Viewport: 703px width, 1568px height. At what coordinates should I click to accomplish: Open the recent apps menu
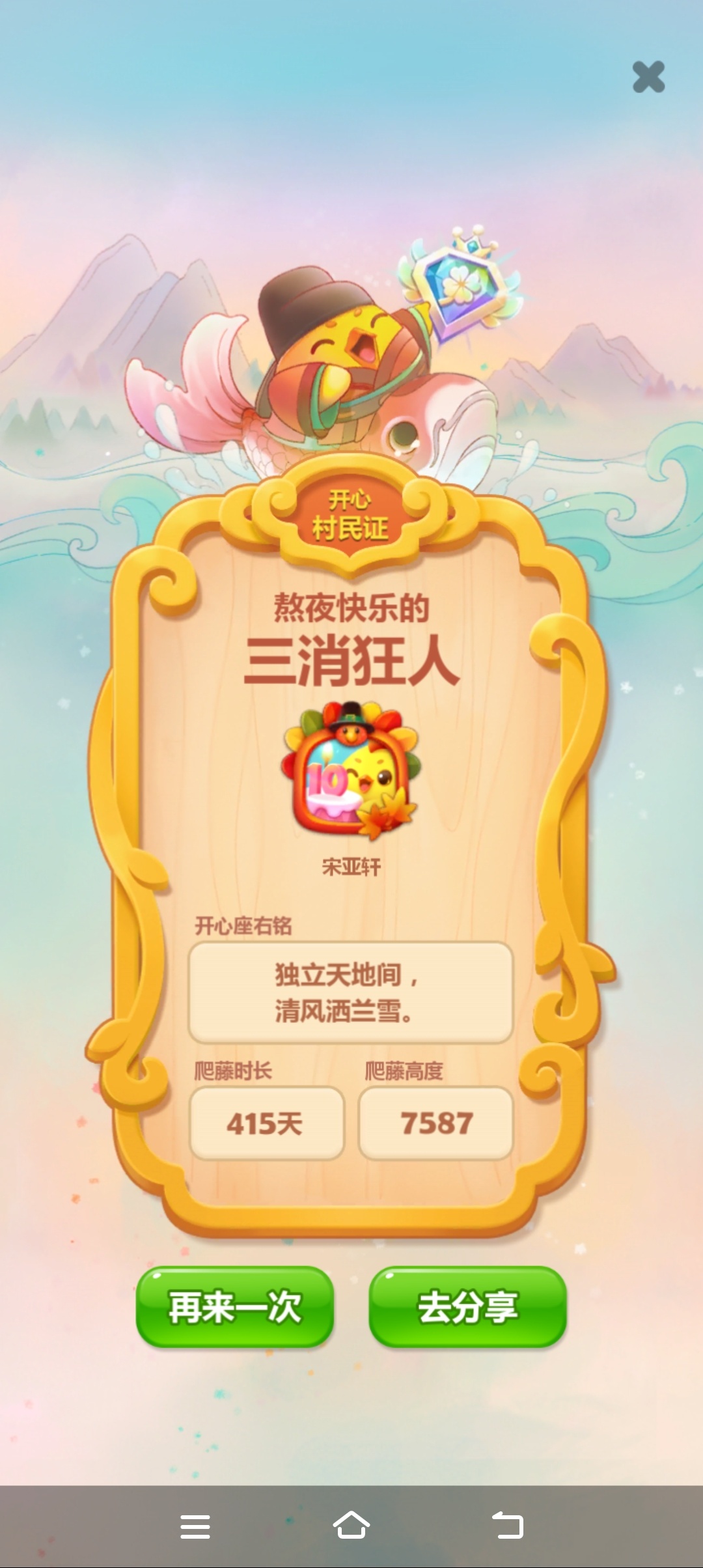coord(195,1526)
